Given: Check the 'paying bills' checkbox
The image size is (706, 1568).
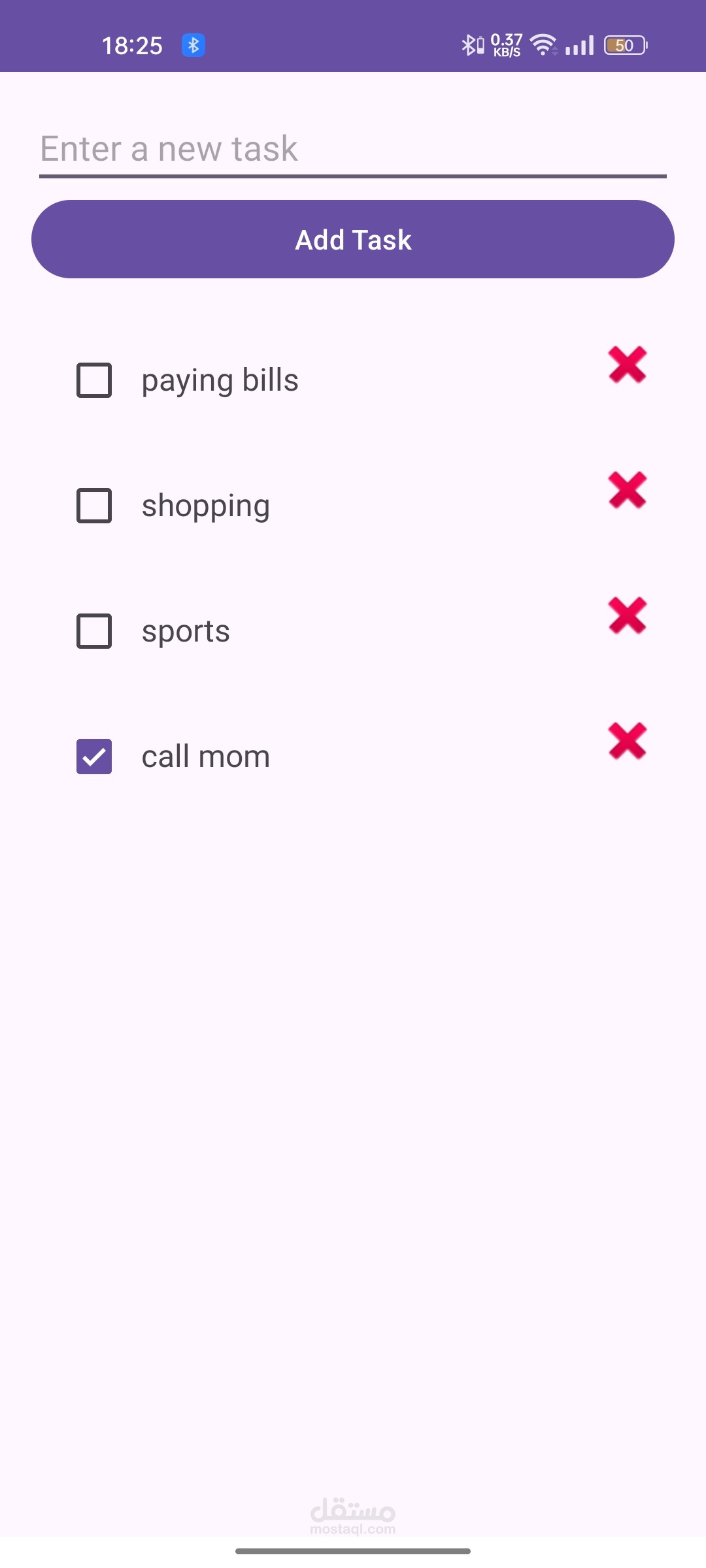Looking at the screenshot, I should 93,379.
